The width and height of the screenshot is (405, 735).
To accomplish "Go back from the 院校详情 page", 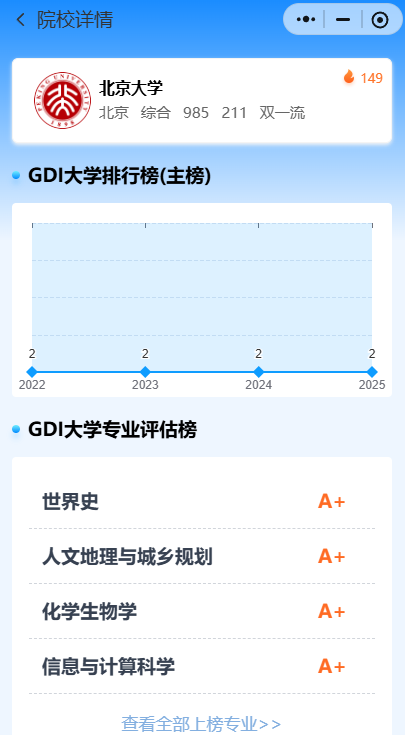I will 20,20.
